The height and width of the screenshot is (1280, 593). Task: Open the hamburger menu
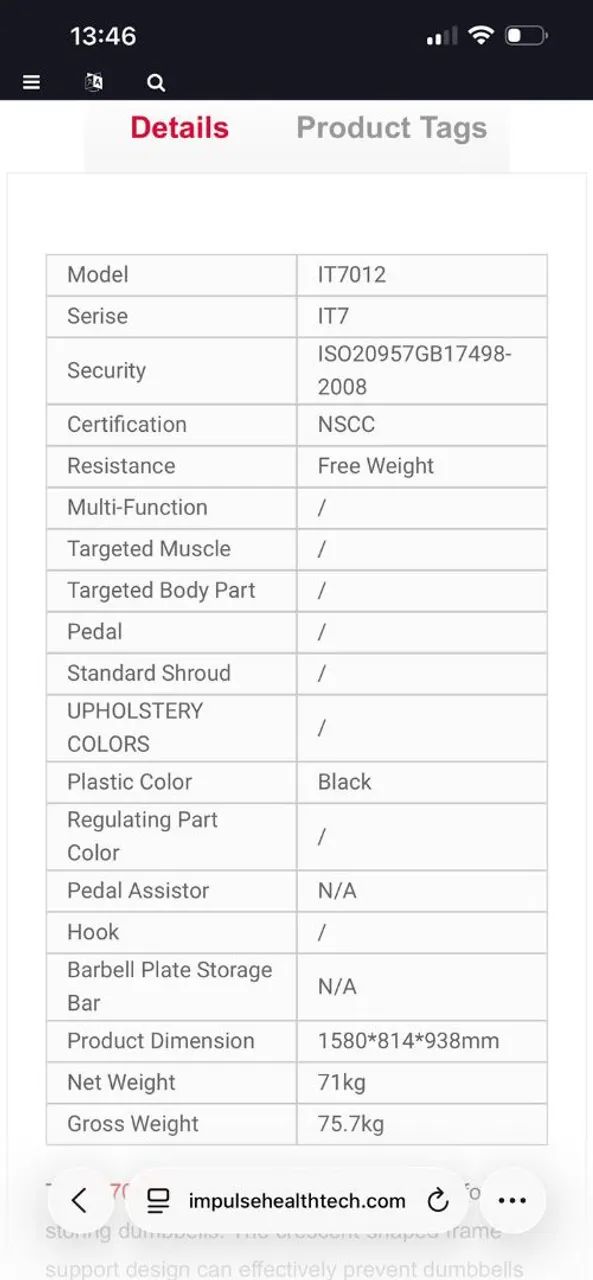point(31,83)
